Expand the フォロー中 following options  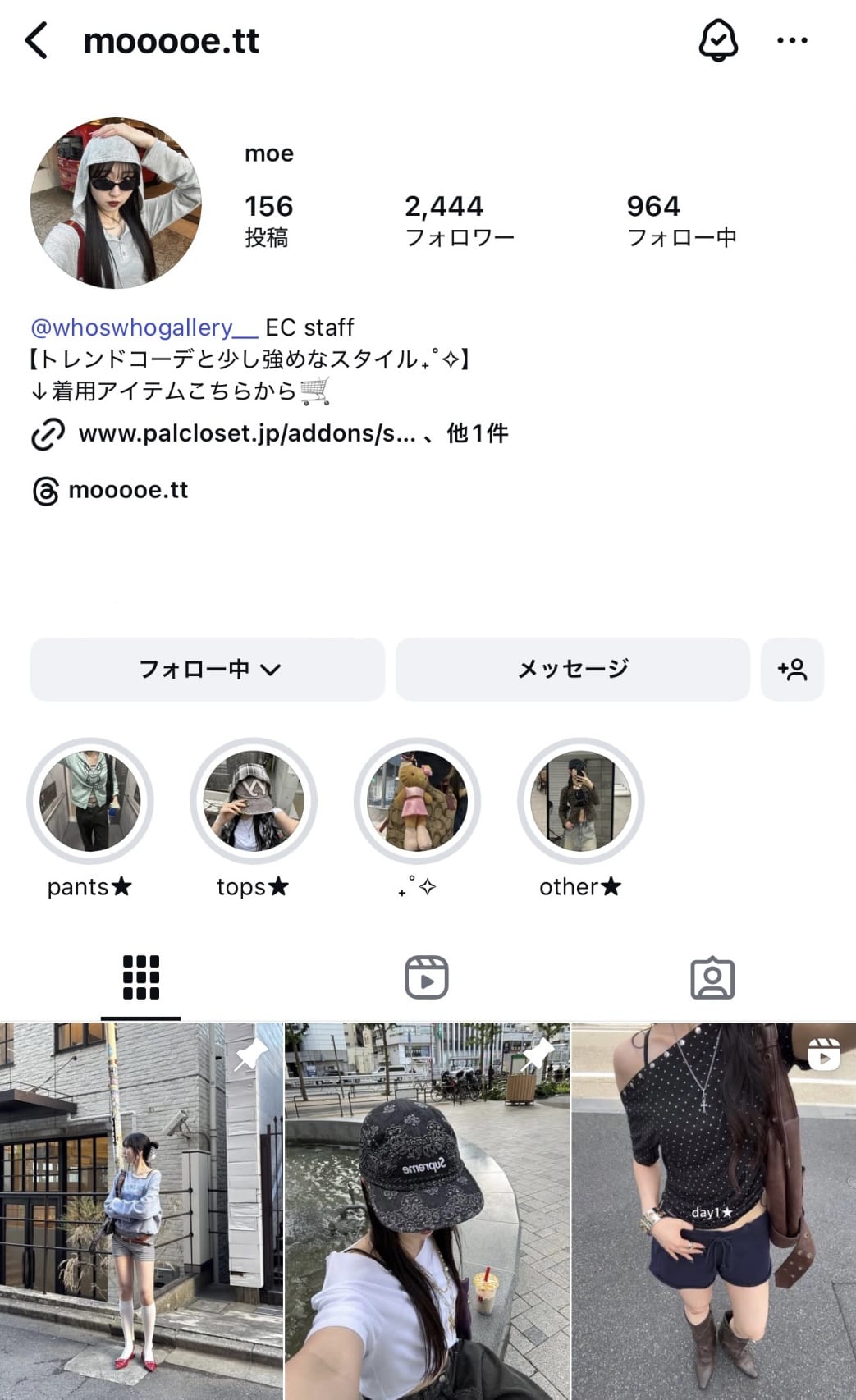pyautogui.click(x=208, y=670)
